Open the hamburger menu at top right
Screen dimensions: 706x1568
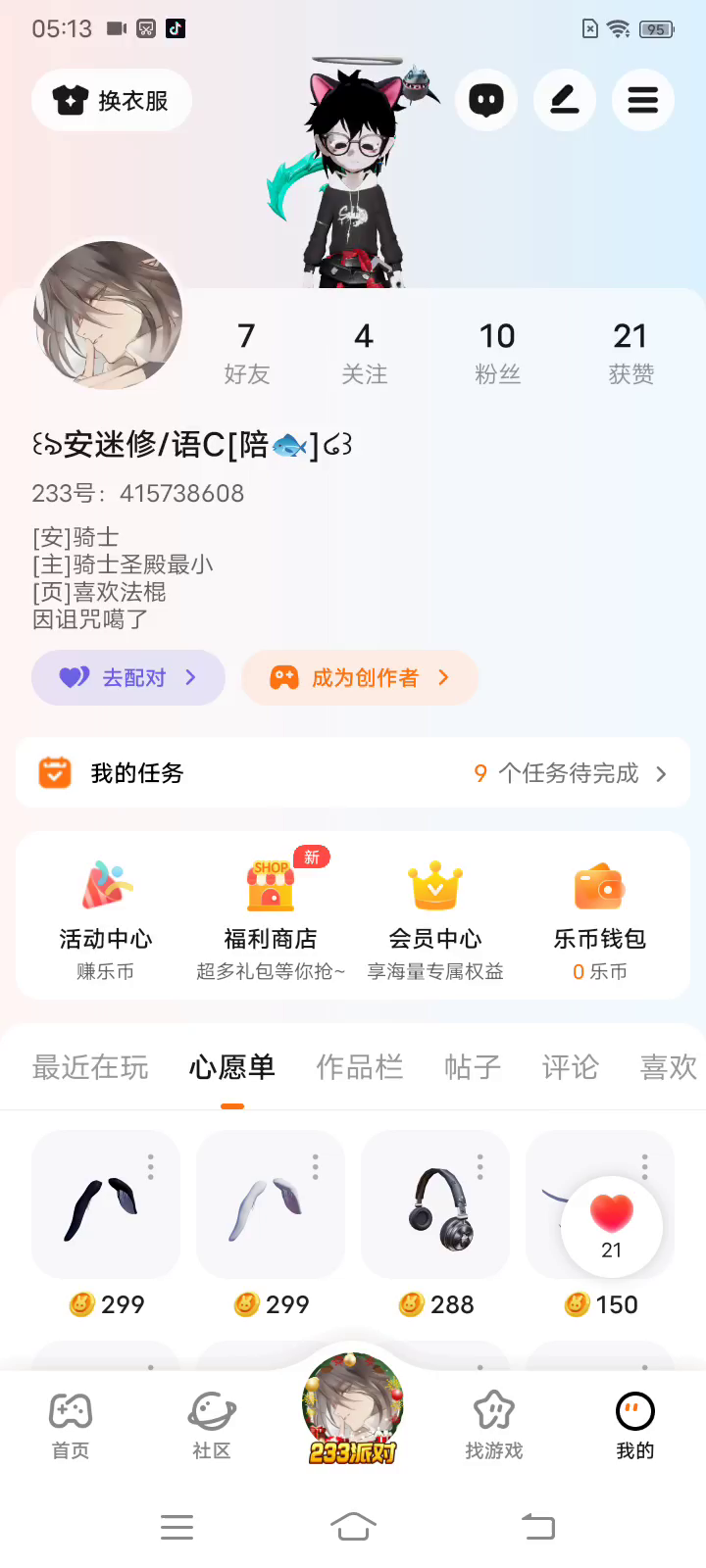click(643, 100)
